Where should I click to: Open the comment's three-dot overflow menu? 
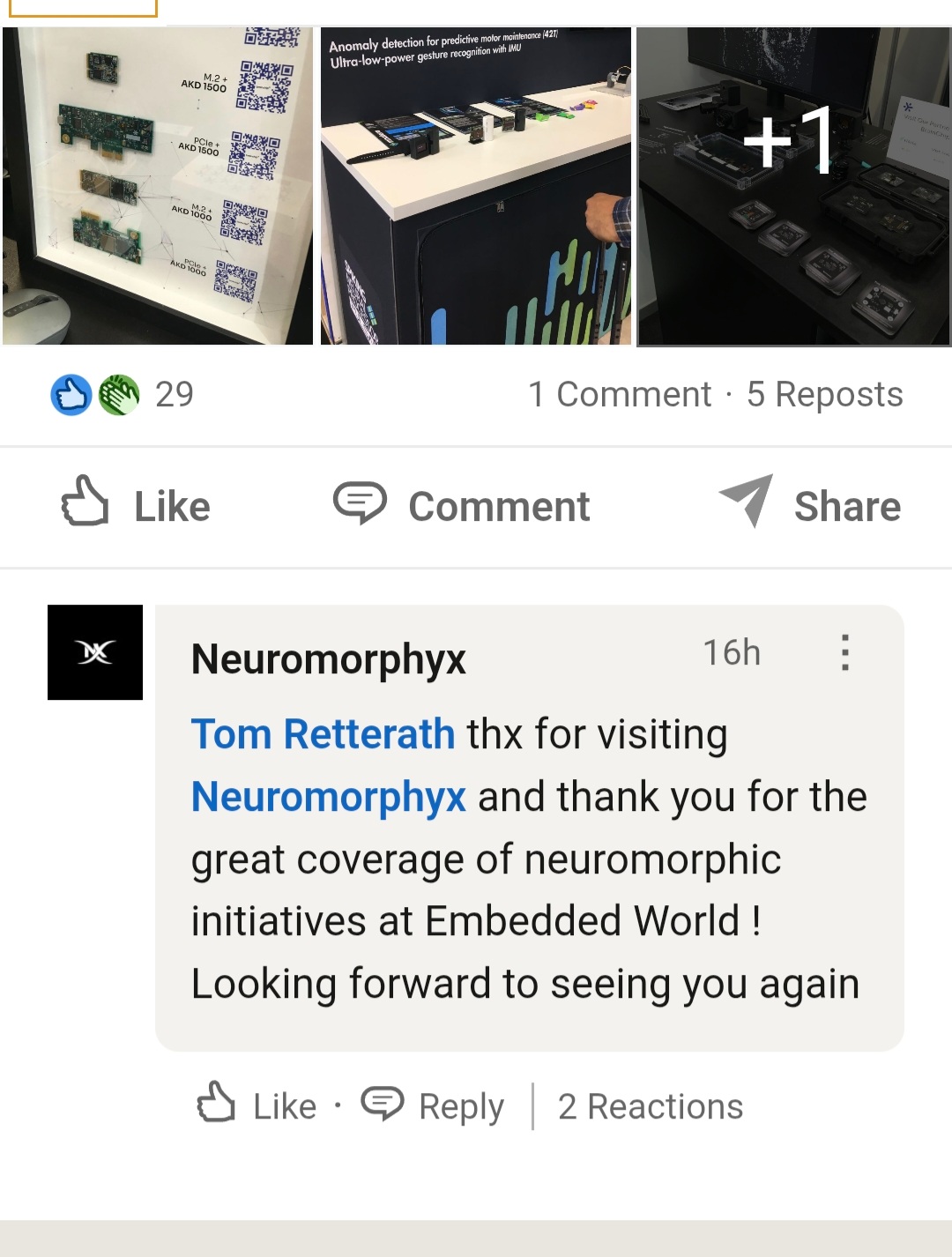pos(847,653)
